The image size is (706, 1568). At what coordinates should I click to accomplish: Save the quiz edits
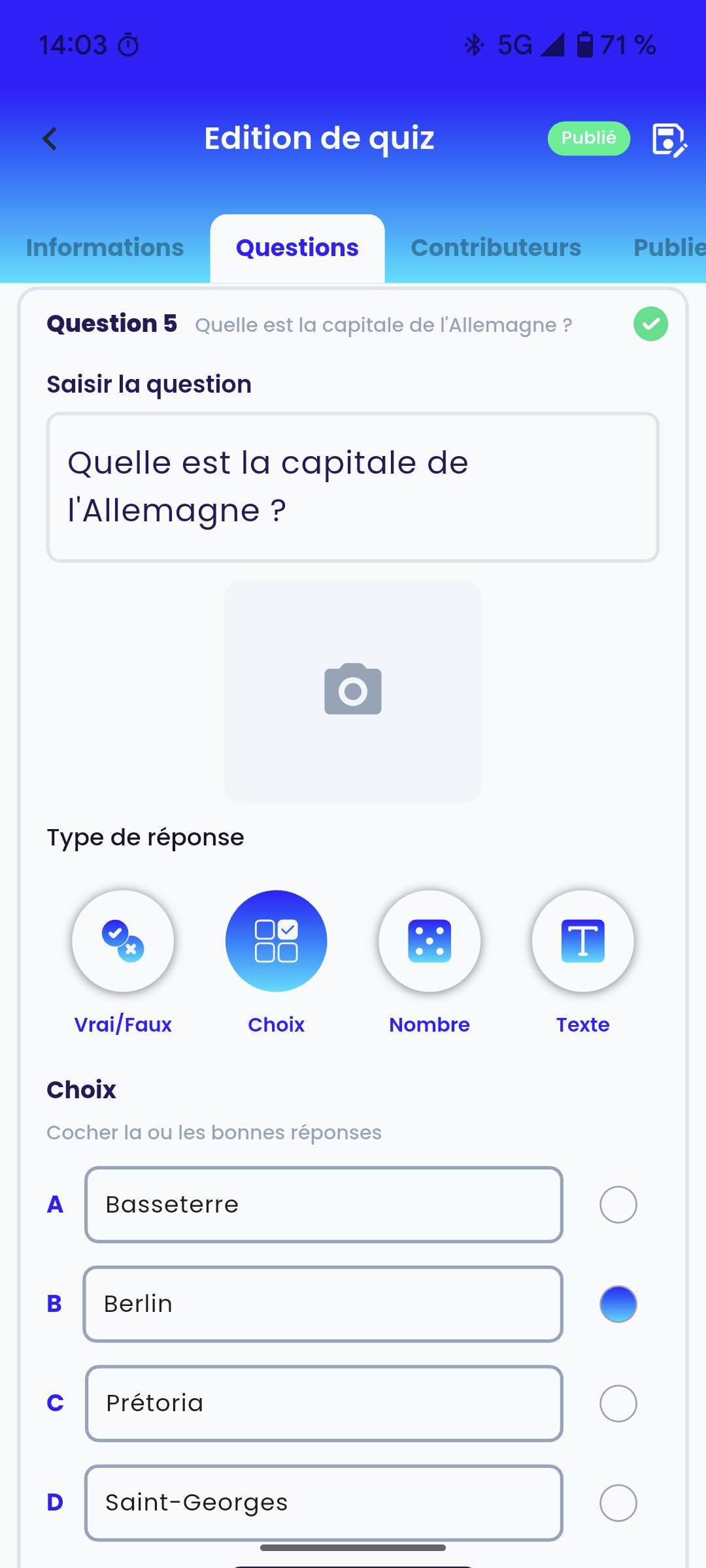(x=669, y=139)
